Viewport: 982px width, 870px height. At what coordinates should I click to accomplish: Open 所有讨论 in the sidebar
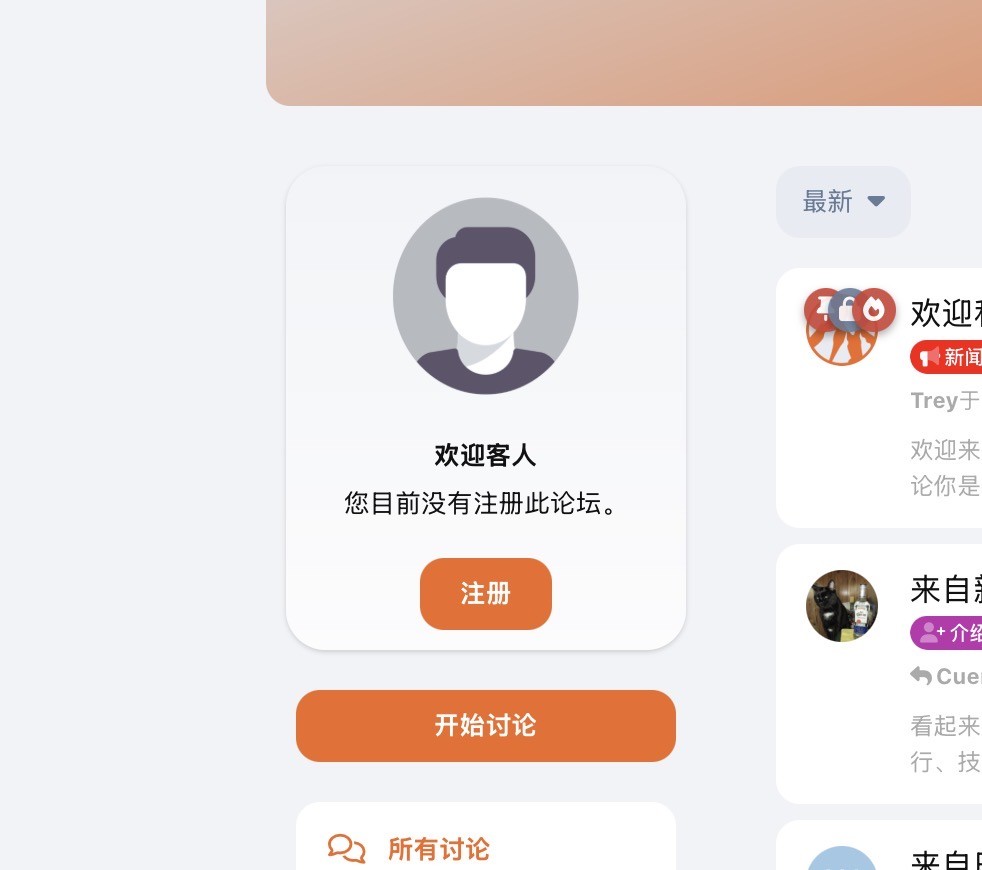(437, 849)
